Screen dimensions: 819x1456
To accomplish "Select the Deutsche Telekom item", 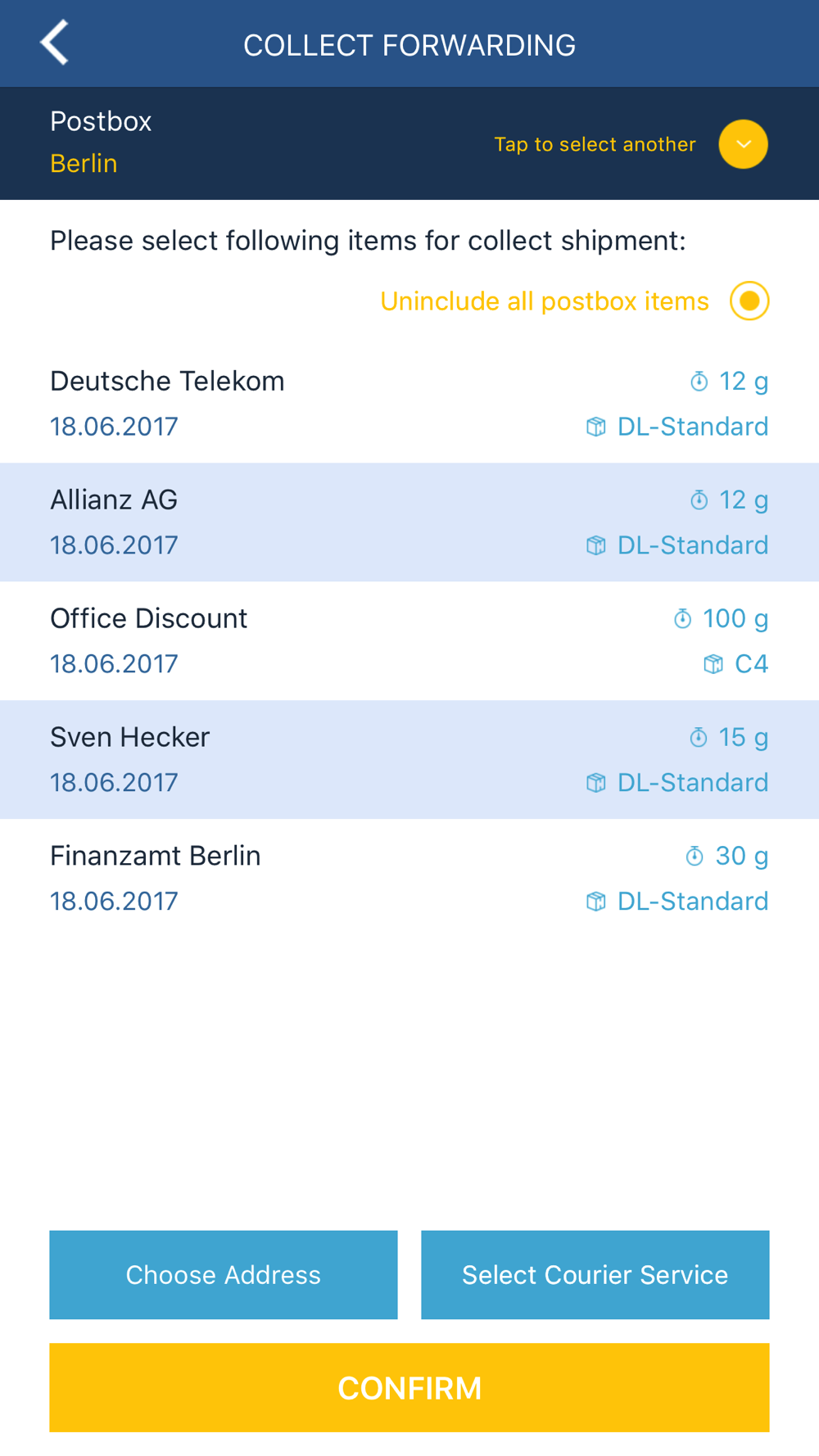I will tap(409, 404).
